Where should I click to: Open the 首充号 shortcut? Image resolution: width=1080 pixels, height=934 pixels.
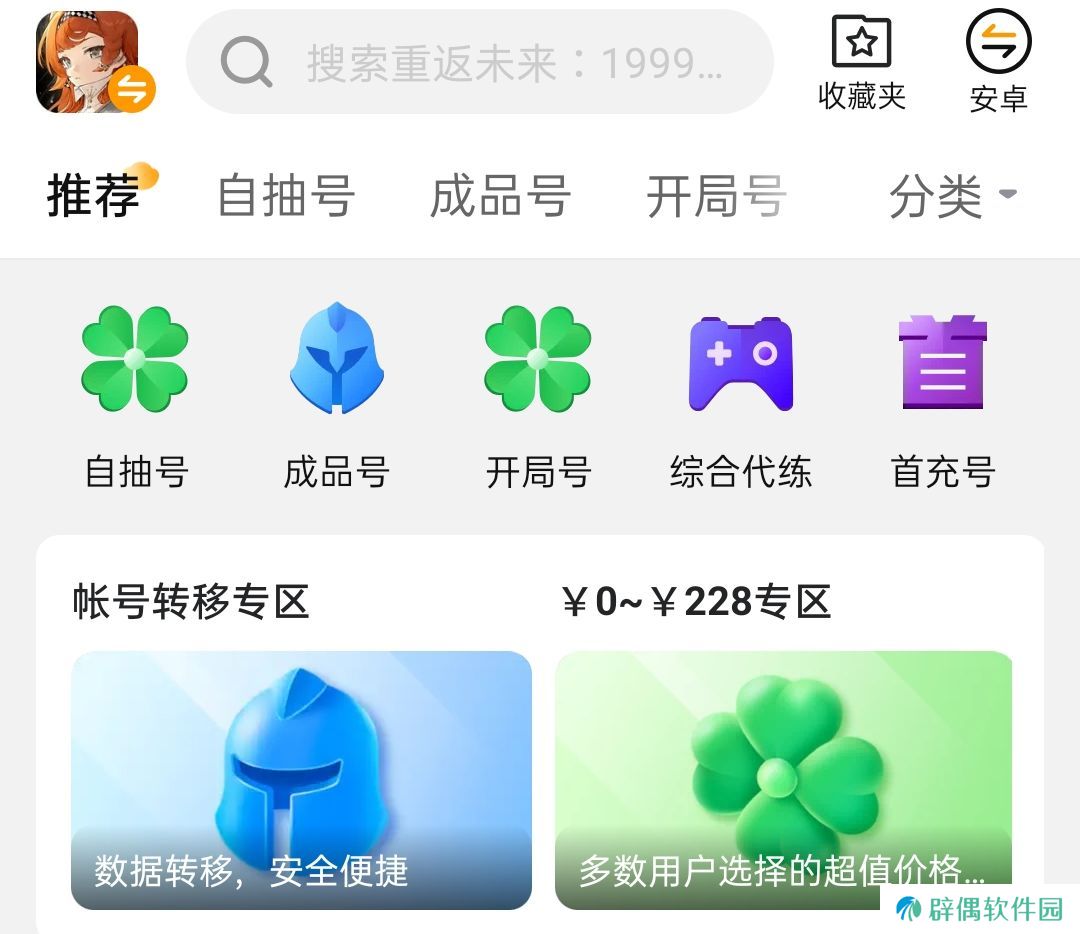[942, 395]
